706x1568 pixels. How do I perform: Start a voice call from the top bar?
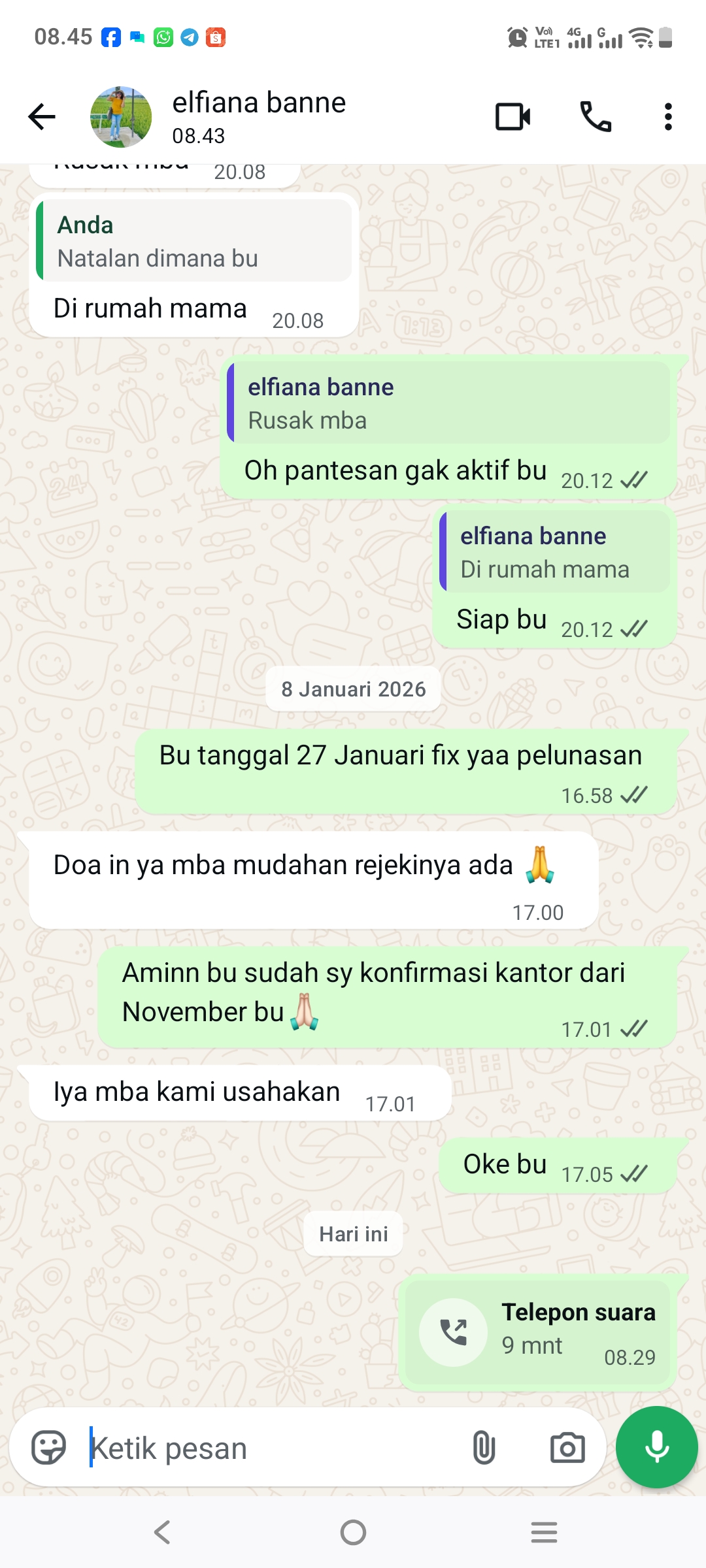(x=596, y=116)
